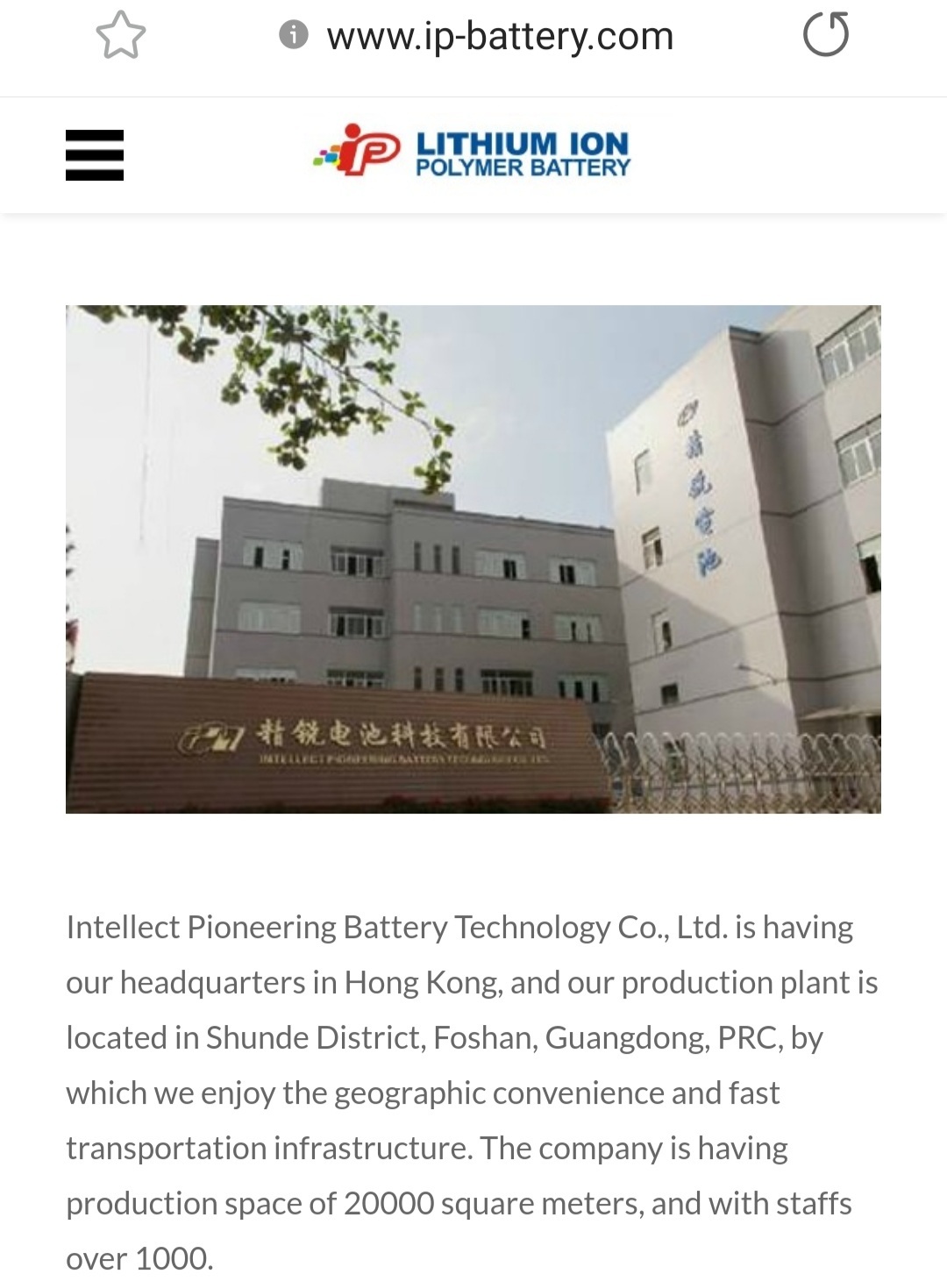The height and width of the screenshot is (1288, 947).
Task: Tap the www.ip-battery.com address bar
Action: coord(500,37)
